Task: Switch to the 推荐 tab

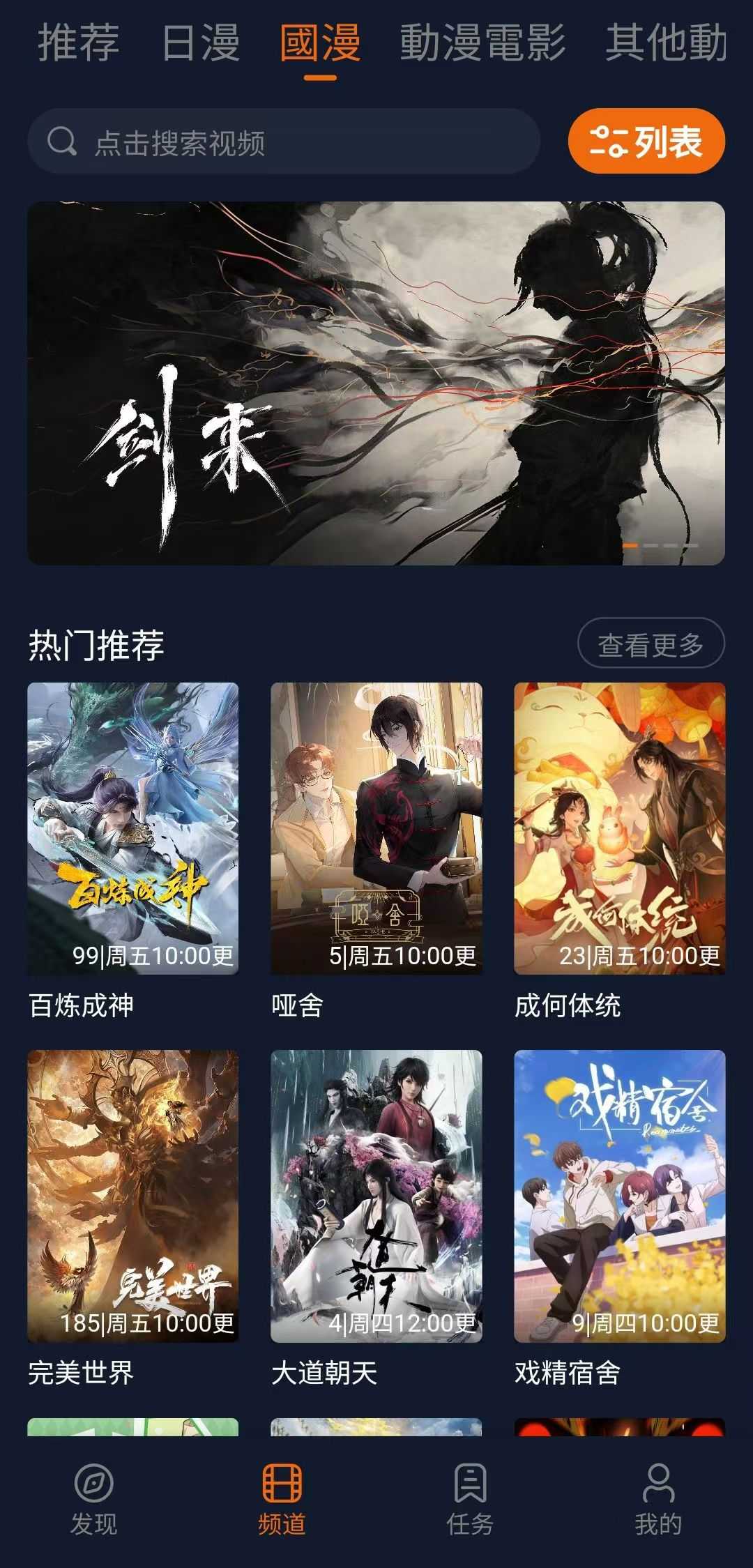Action: tap(79, 43)
